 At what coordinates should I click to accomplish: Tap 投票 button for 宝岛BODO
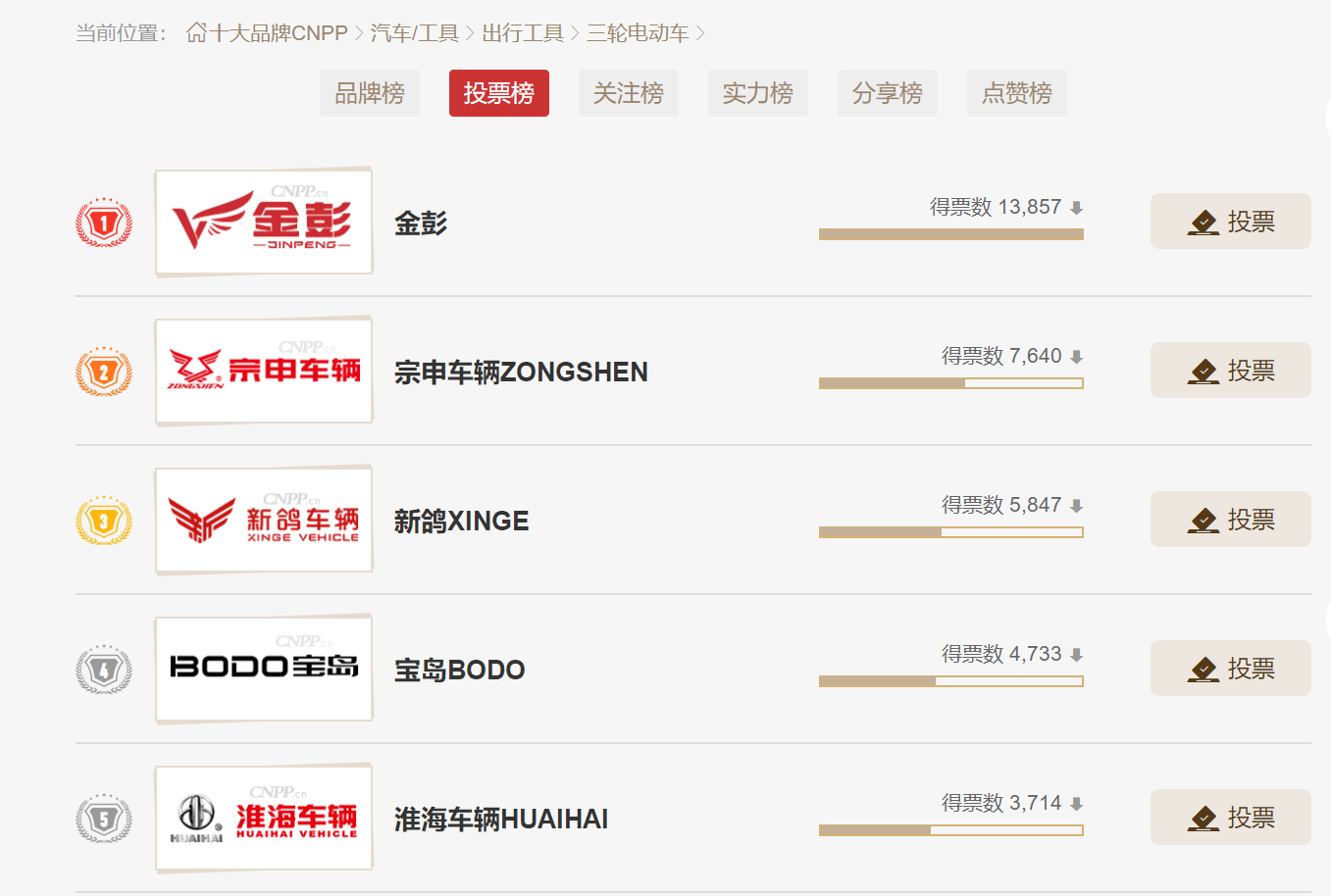1230,669
